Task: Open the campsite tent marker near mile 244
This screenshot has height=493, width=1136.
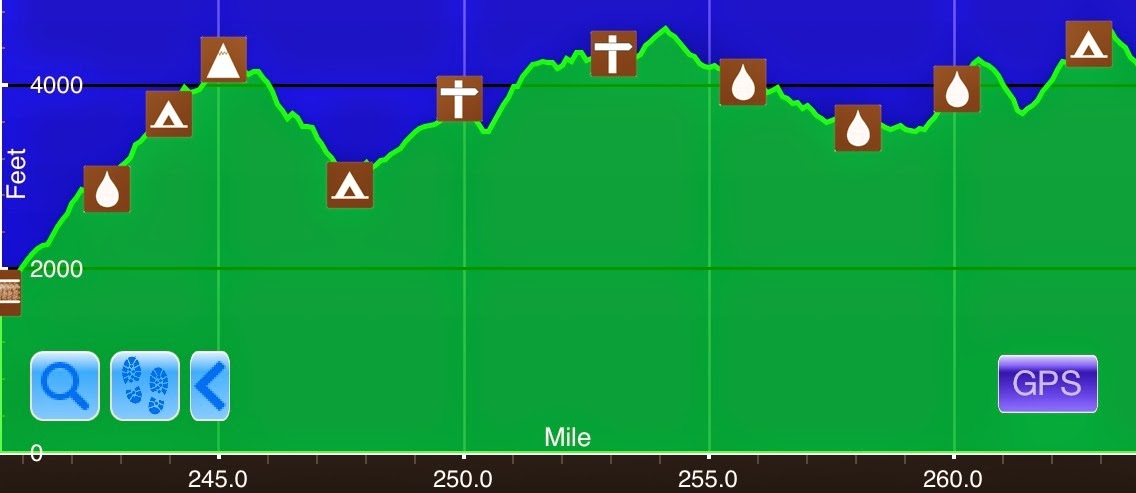Action: pos(169,114)
